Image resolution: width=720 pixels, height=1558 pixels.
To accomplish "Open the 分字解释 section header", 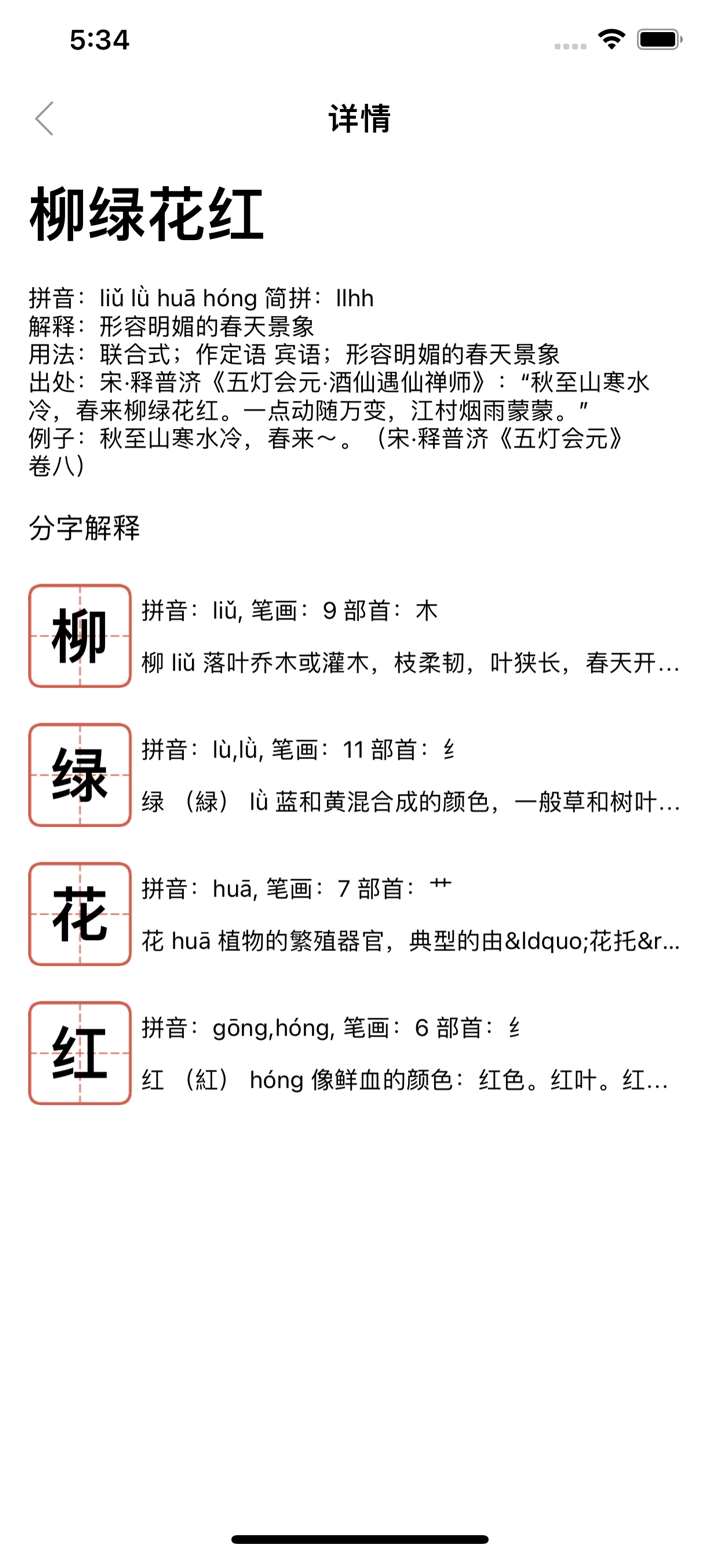I will point(86,529).
